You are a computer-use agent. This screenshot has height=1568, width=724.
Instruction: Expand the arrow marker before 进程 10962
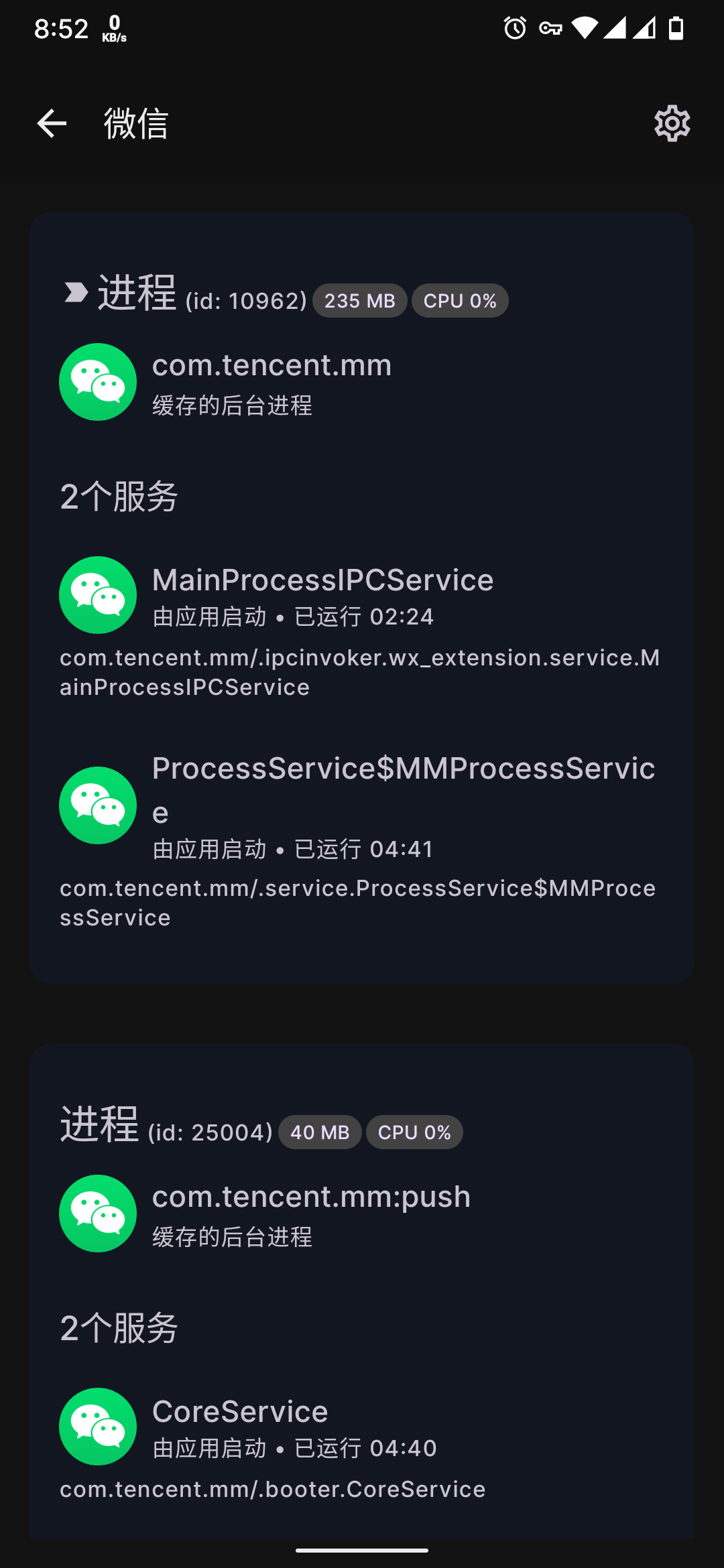coord(76,291)
